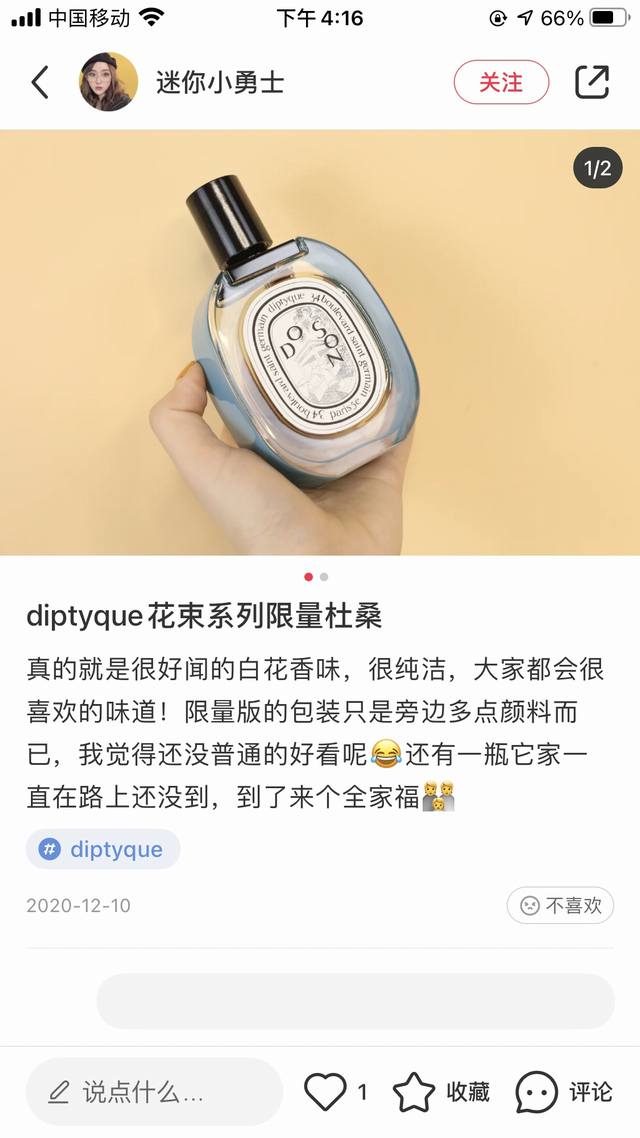Open the username 迷你小勇士
This screenshot has height=1138, width=640.
220,82
